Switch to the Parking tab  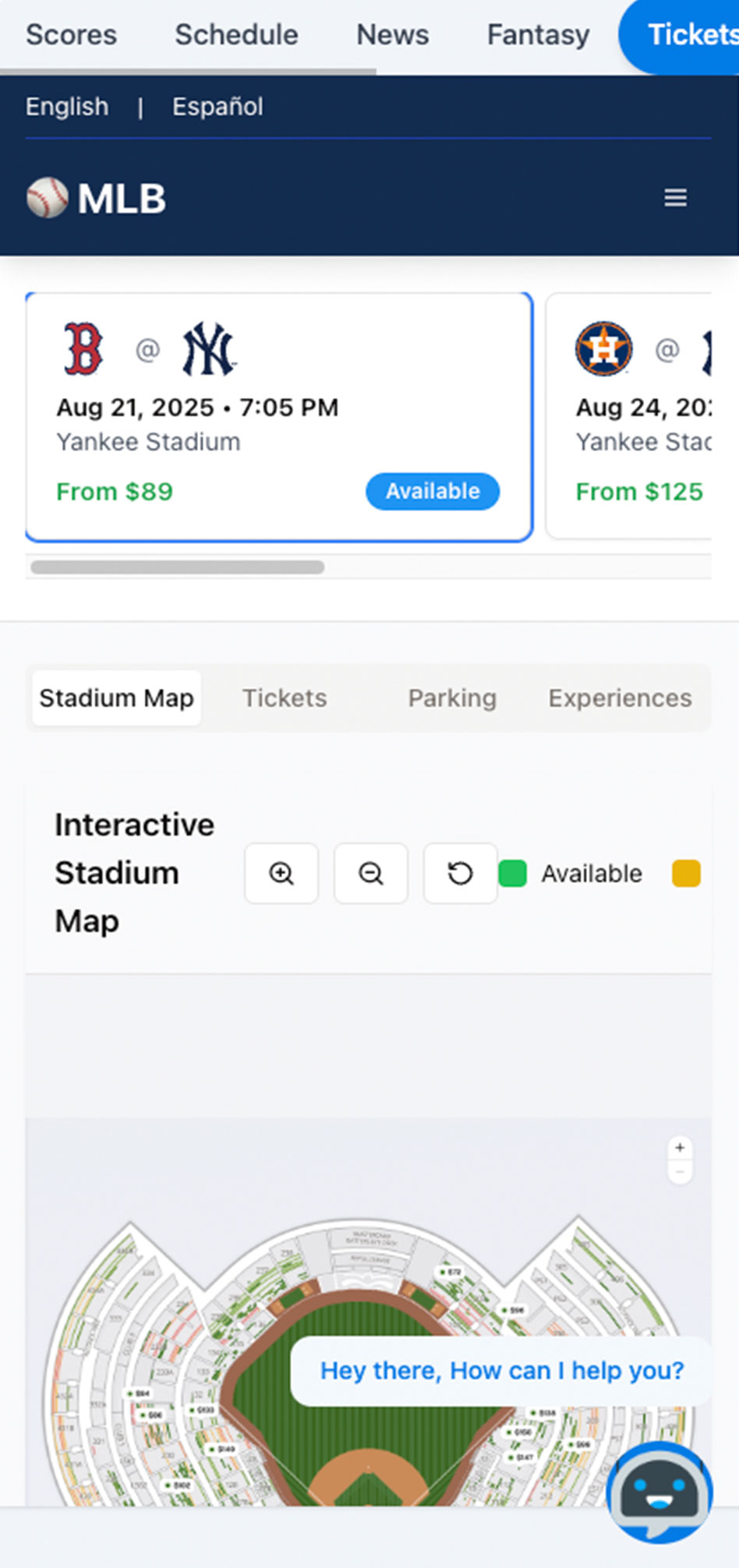pyautogui.click(x=452, y=697)
